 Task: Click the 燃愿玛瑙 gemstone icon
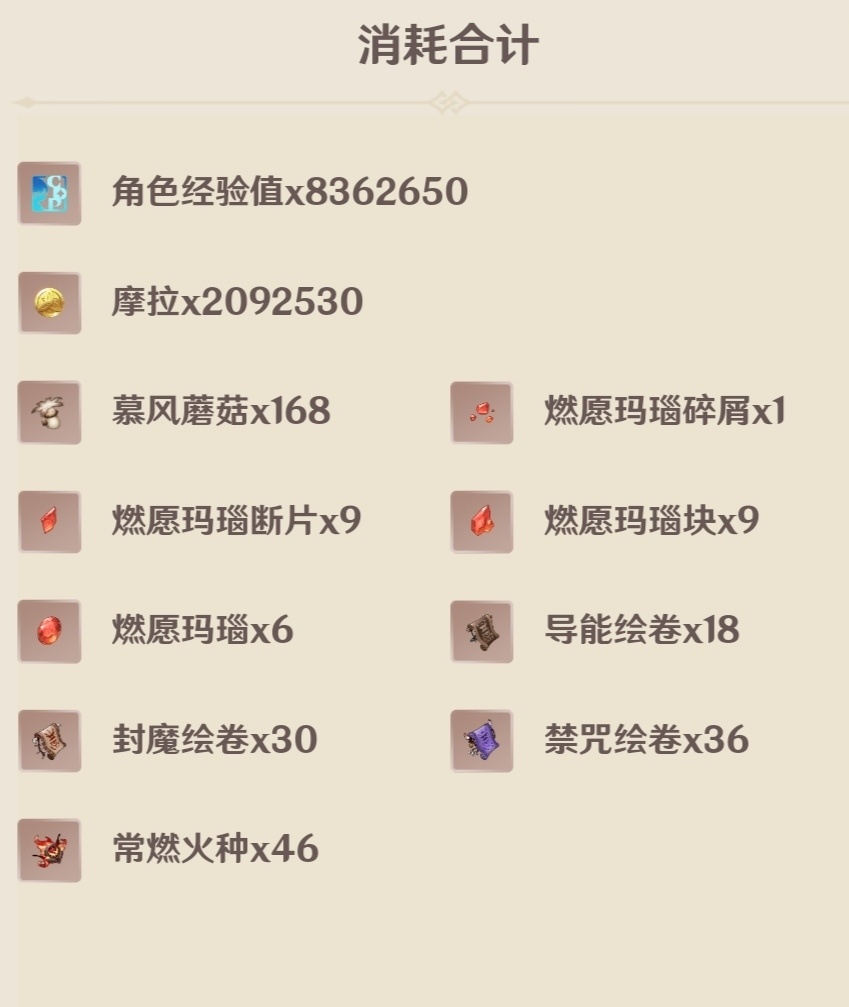pyautogui.click(x=50, y=632)
